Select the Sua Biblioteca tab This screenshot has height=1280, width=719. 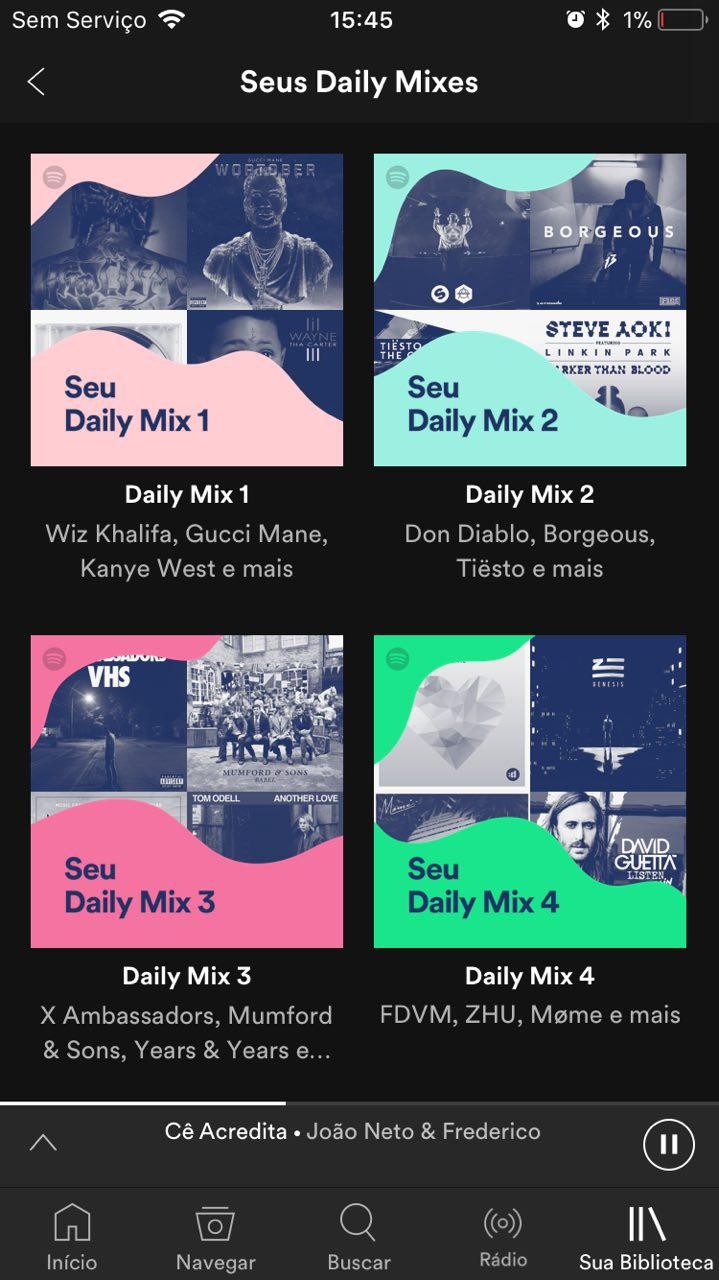click(x=647, y=1238)
